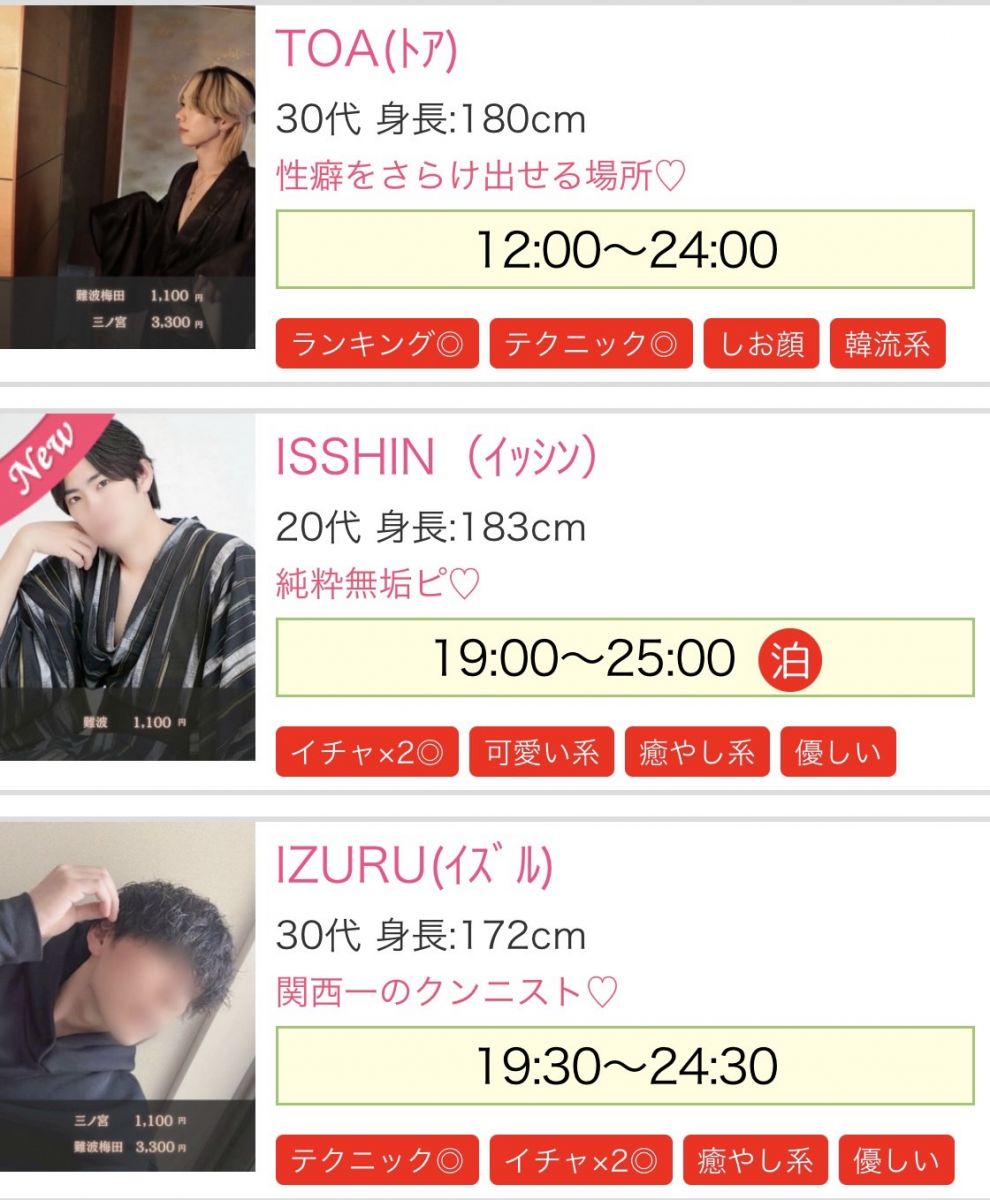990x1200 pixels.
Task: Select the 癒やし系 tag under IZURU
Action: tap(755, 1160)
